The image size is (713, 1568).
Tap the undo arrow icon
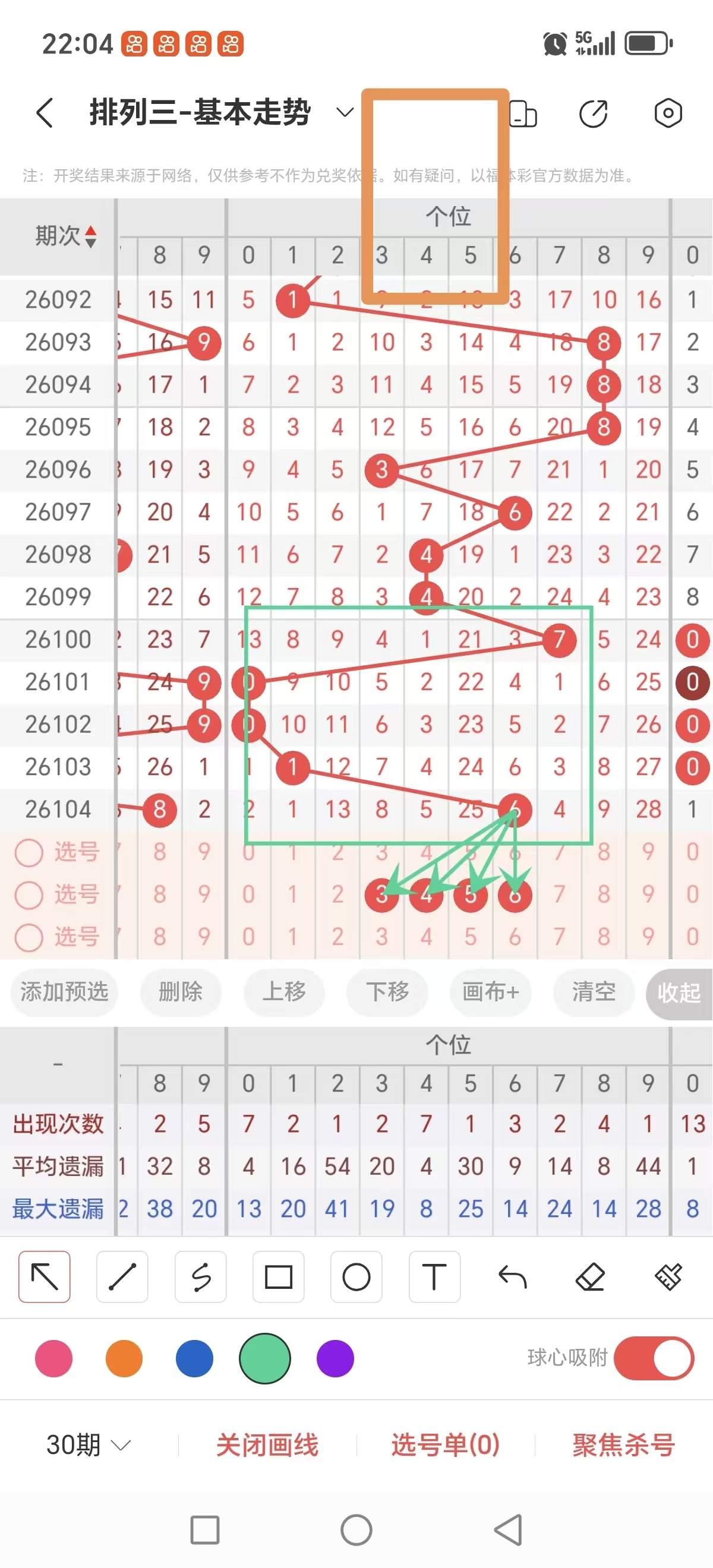pos(512,1277)
